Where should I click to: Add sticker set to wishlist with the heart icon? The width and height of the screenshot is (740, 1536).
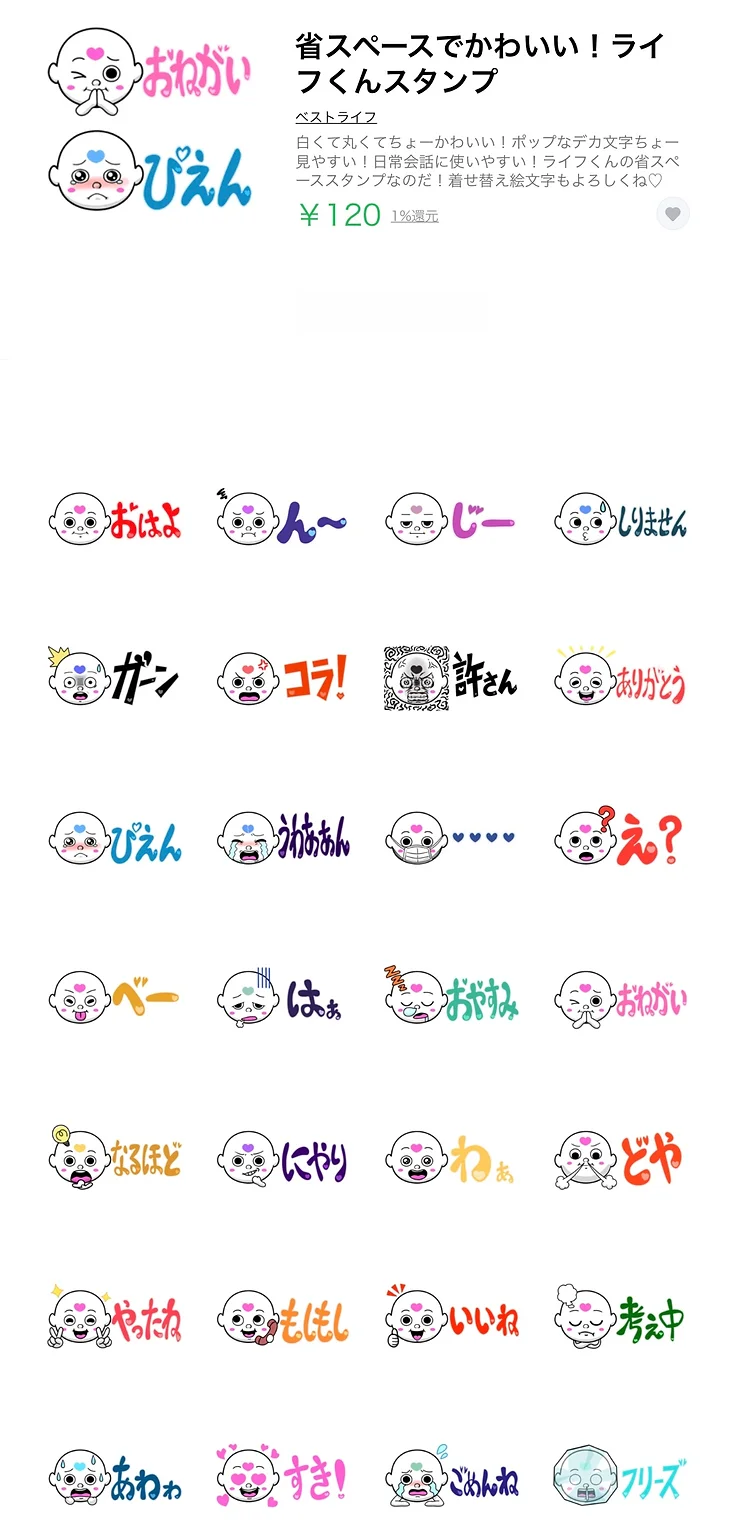pyautogui.click(x=673, y=214)
